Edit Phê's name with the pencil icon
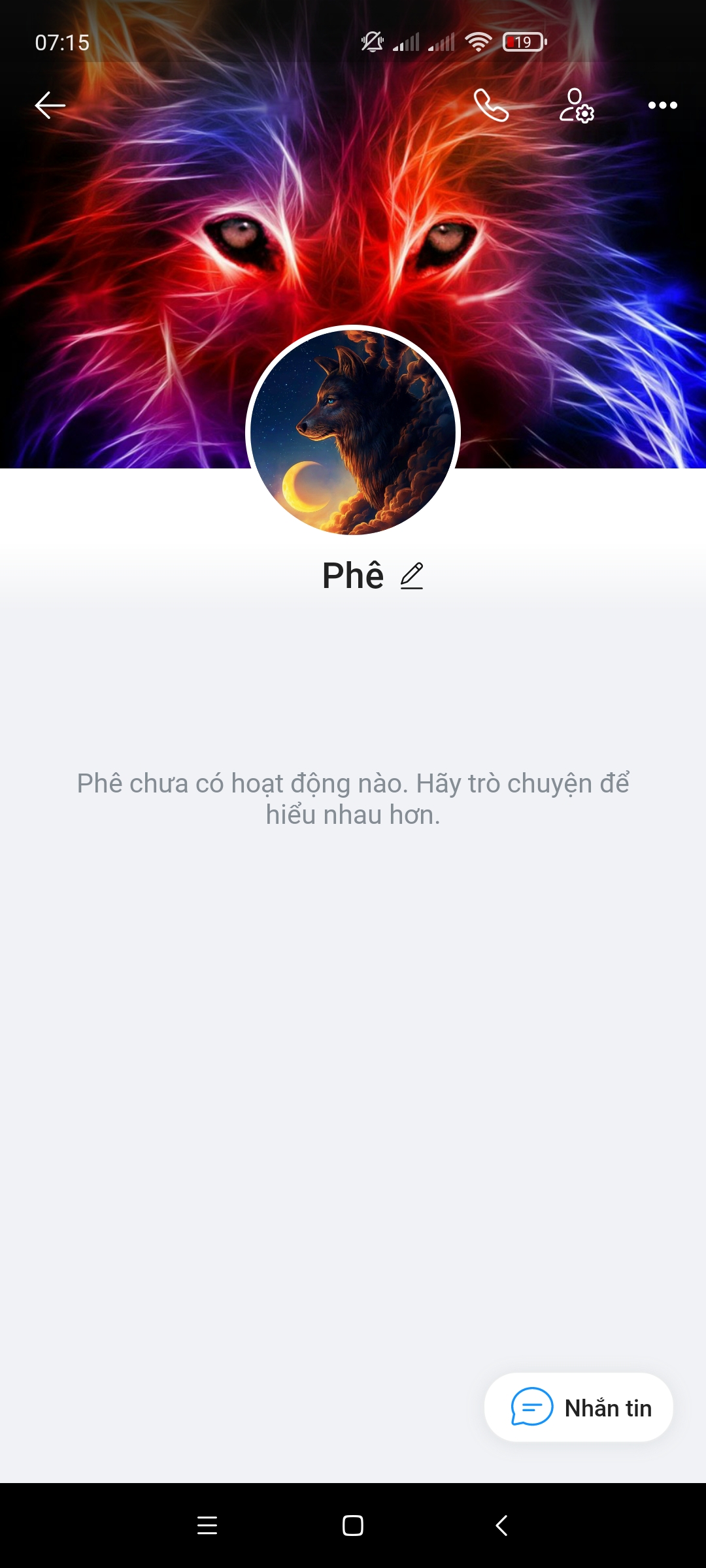The width and height of the screenshot is (706, 1568). [x=412, y=576]
